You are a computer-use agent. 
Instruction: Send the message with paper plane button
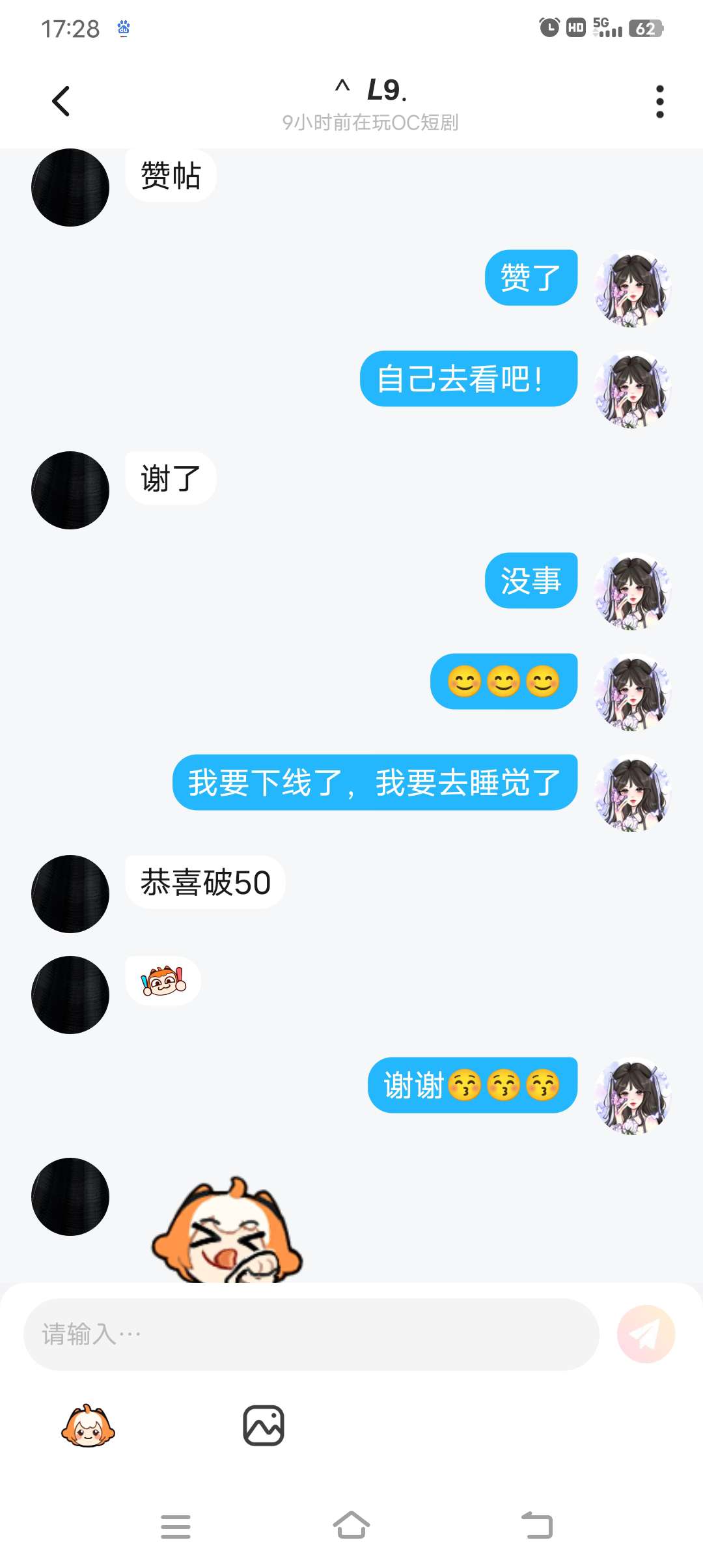pyautogui.click(x=646, y=1334)
